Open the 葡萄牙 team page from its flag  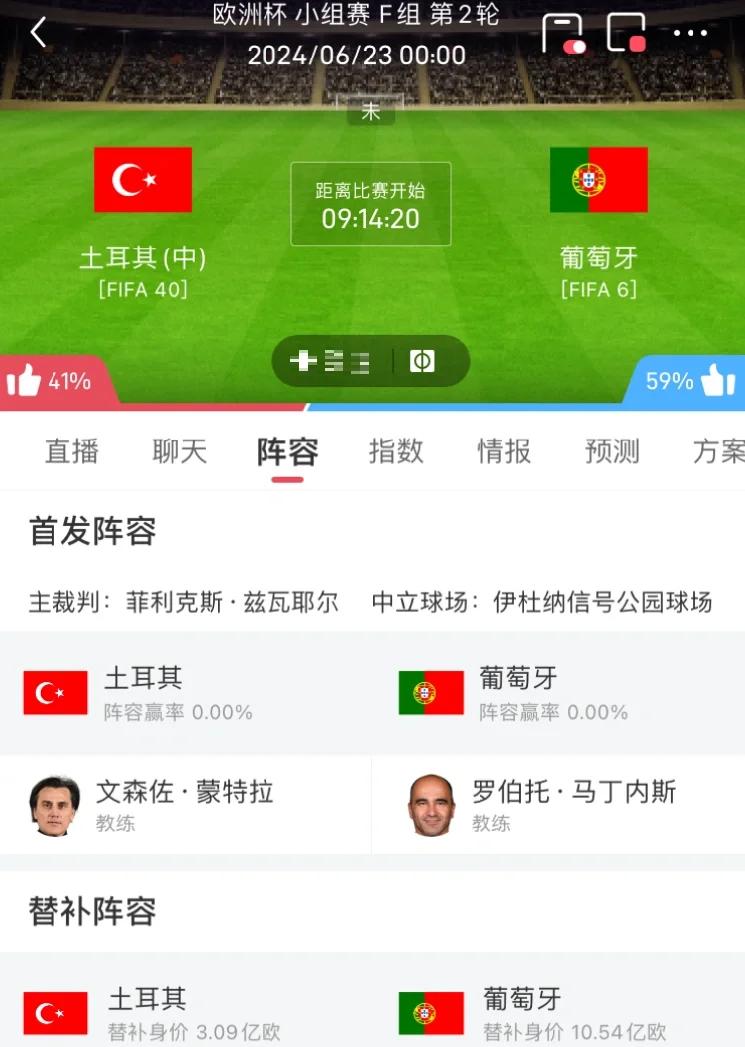(x=598, y=180)
